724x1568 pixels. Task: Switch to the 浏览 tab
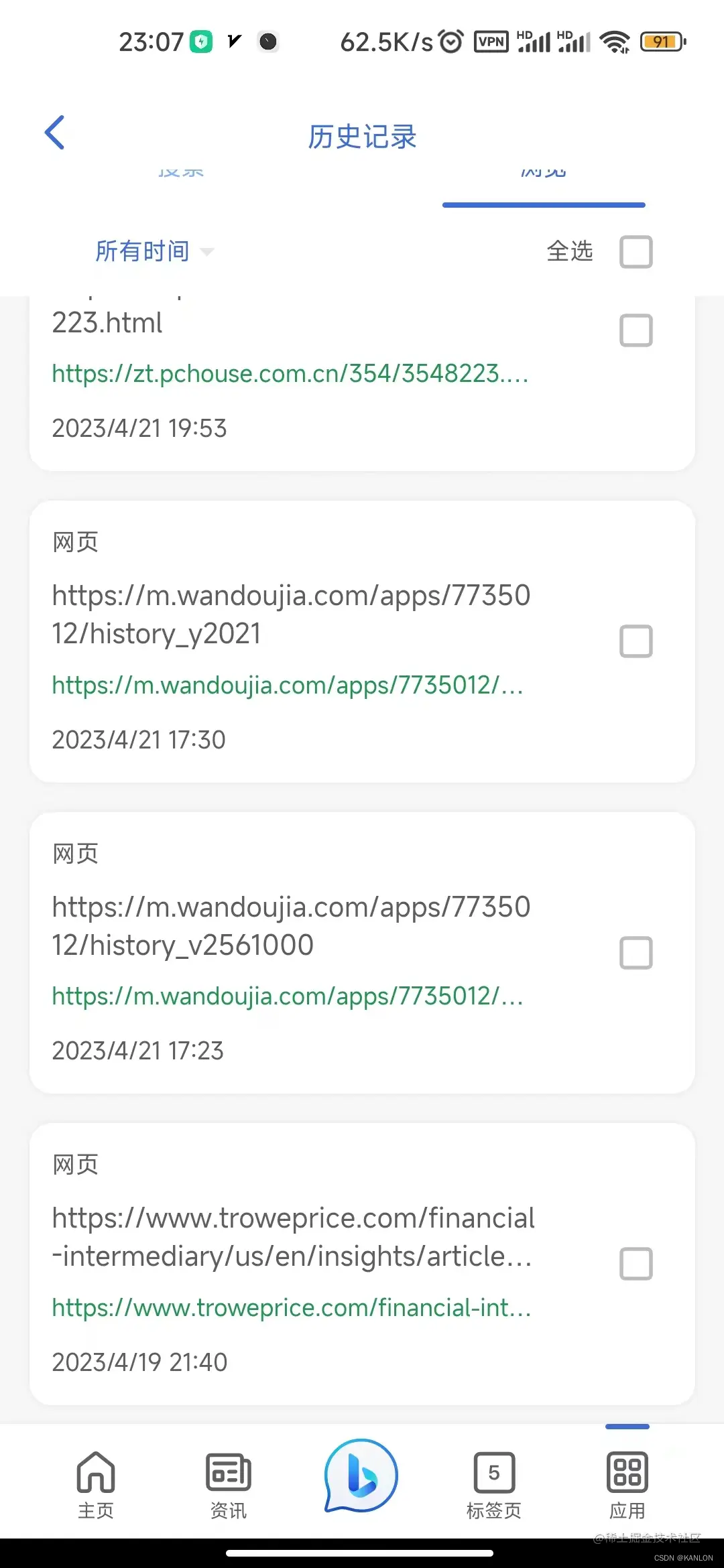544,171
